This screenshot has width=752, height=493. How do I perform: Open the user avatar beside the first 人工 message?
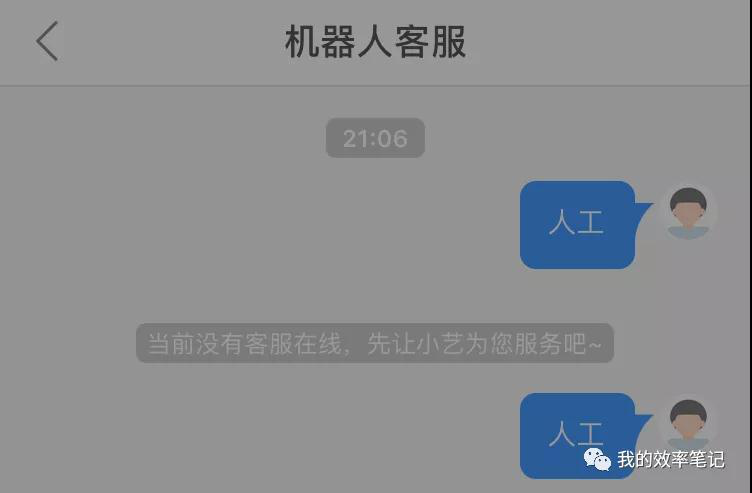(x=688, y=213)
